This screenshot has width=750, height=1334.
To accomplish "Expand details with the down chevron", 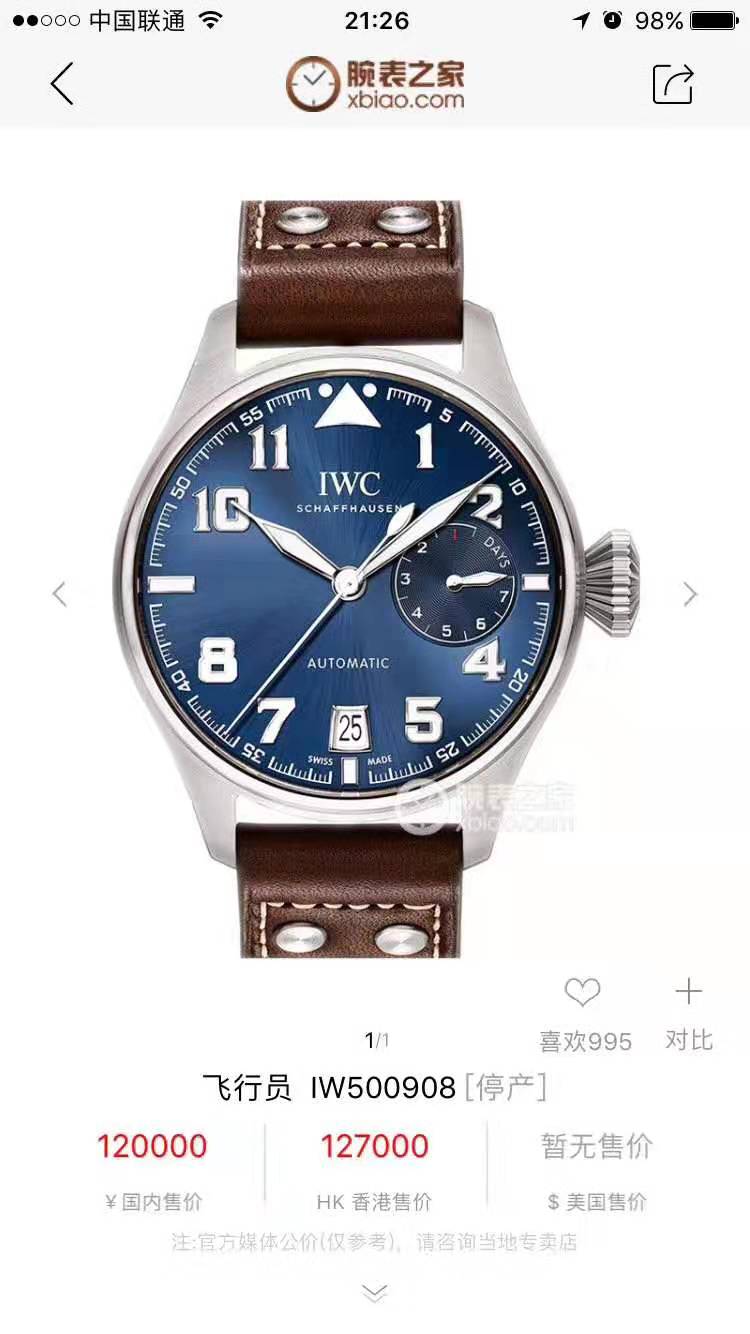I will point(374,1294).
